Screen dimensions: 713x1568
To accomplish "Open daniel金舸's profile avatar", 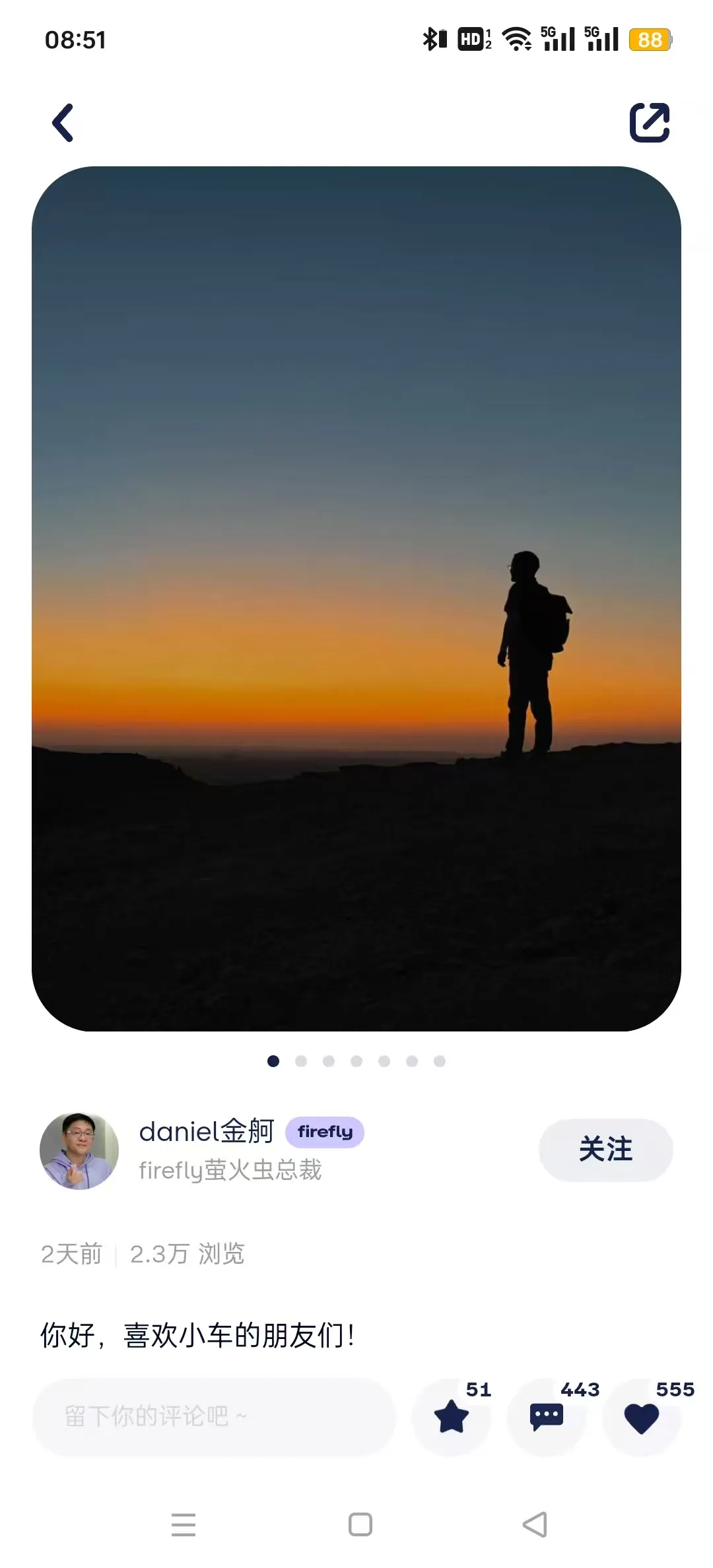I will point(79,1151).
